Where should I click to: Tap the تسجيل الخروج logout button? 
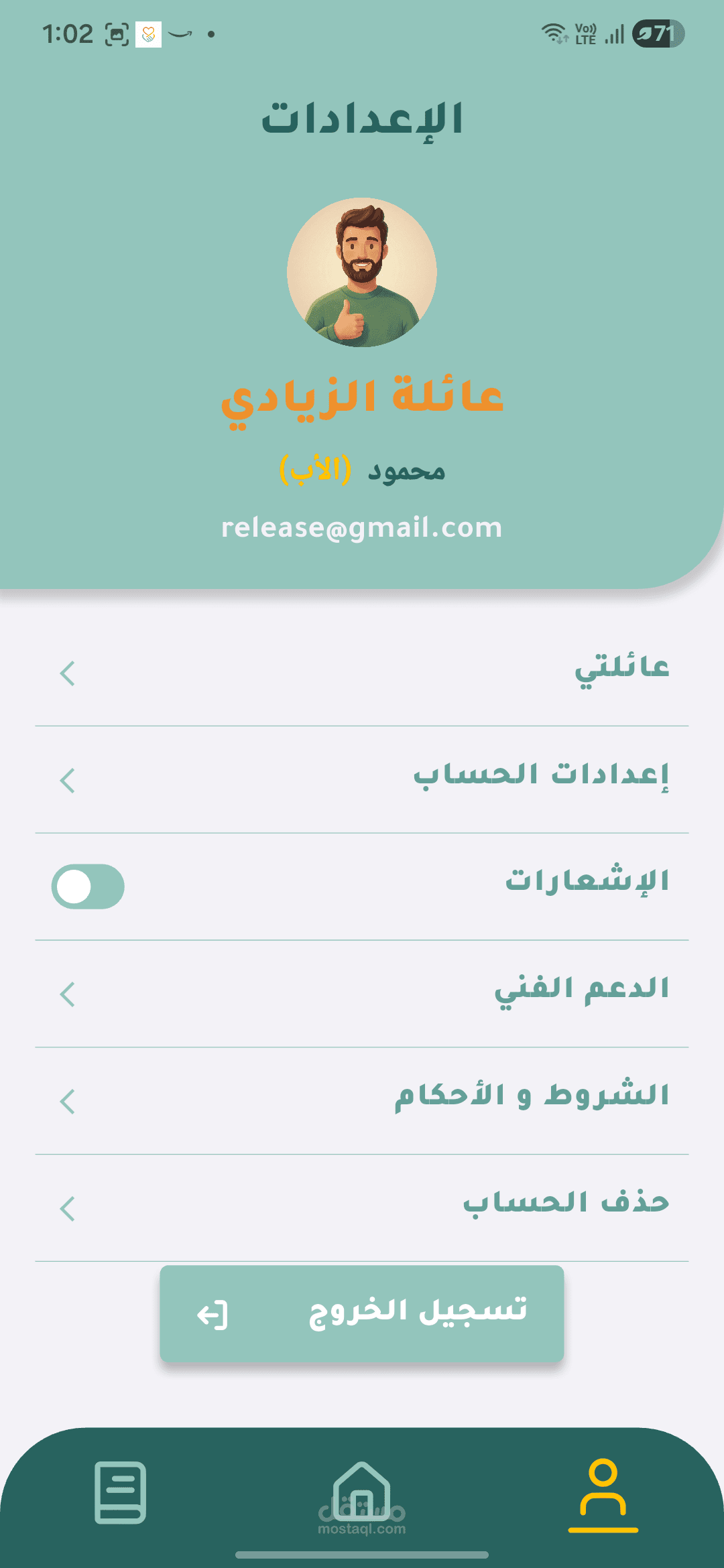tap(362, 1314)
